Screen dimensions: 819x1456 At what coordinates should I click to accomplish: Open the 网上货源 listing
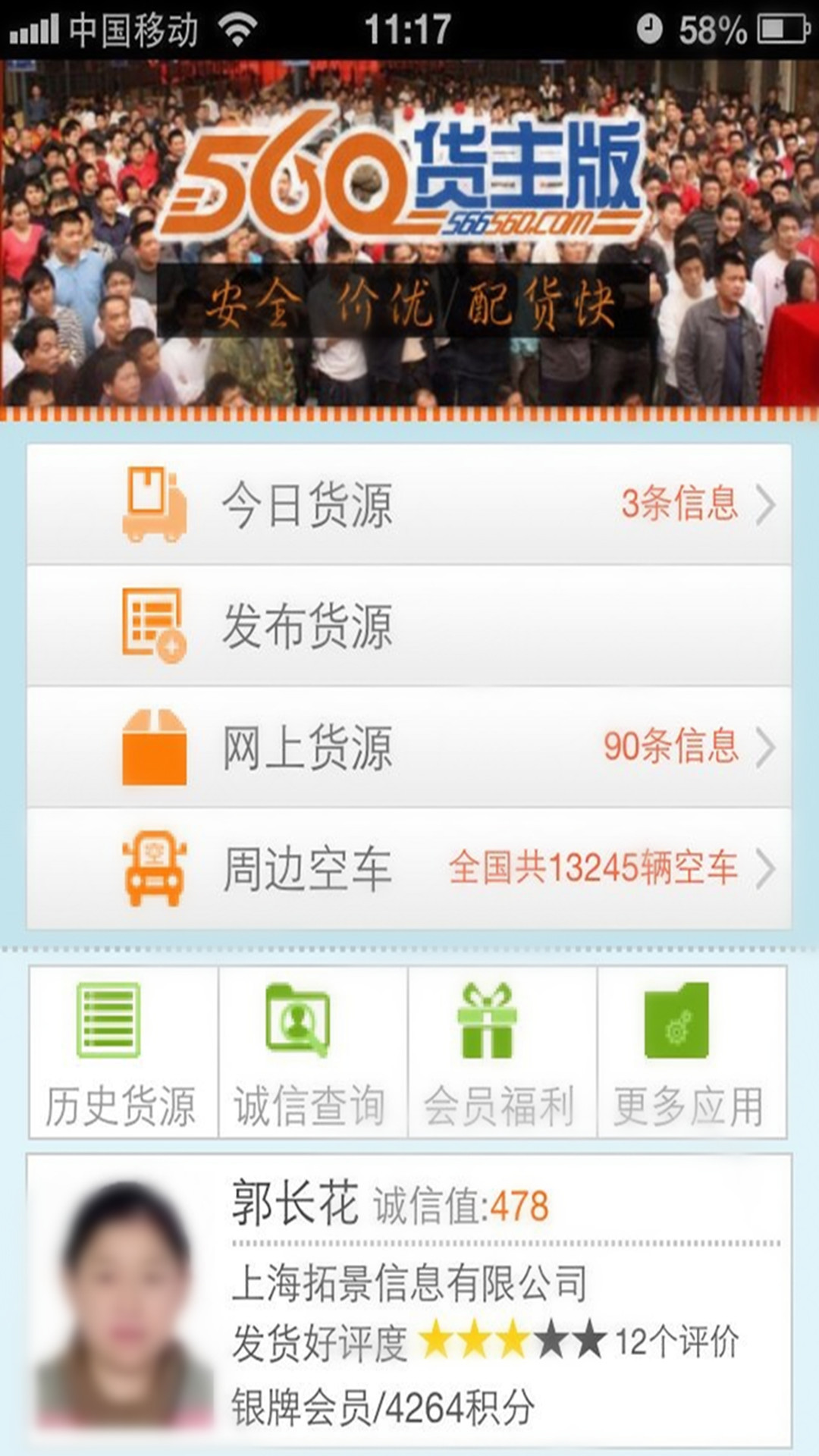tap(409, 747)
